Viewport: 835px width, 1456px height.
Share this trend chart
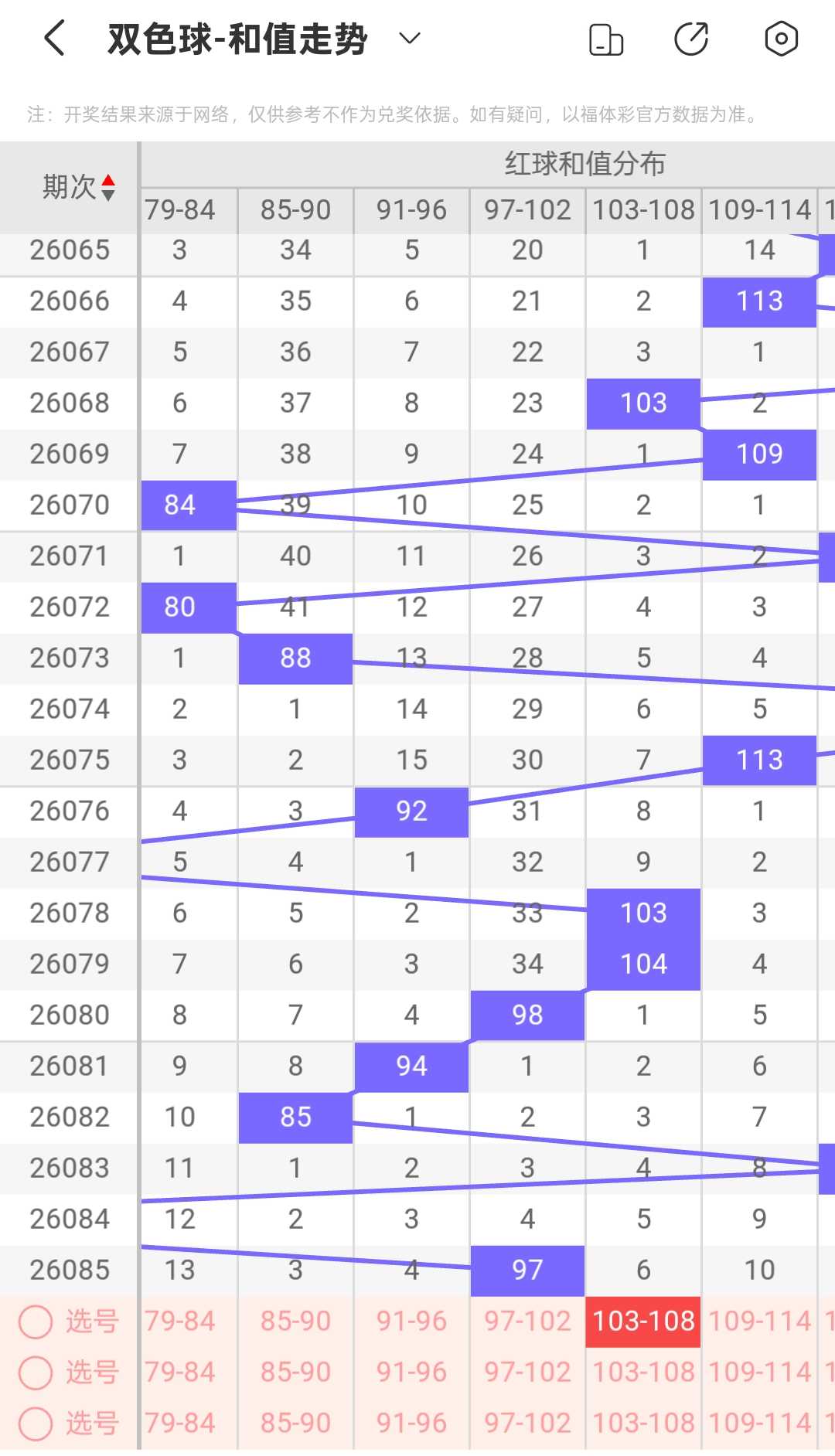click(691, 39)
